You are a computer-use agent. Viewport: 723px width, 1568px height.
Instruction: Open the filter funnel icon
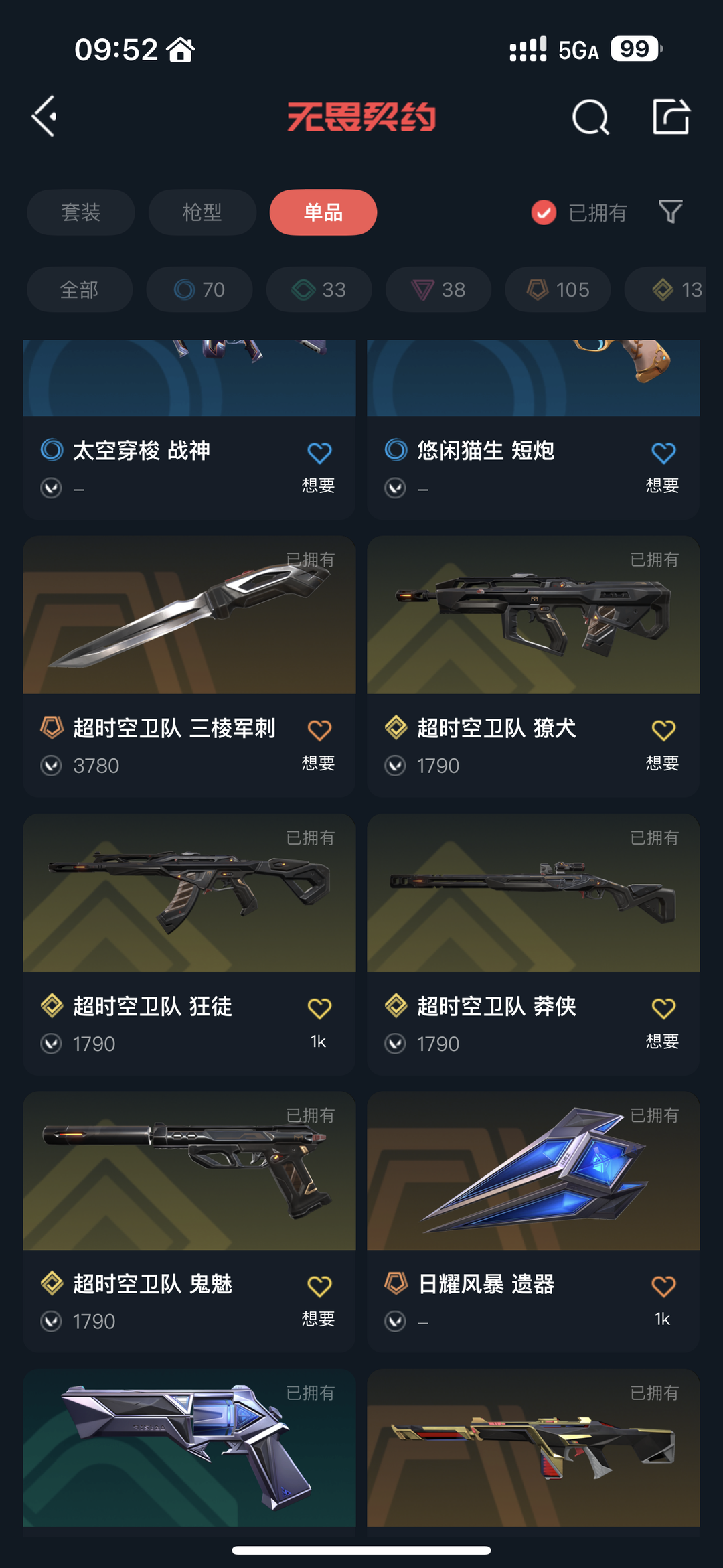point(670,212)
